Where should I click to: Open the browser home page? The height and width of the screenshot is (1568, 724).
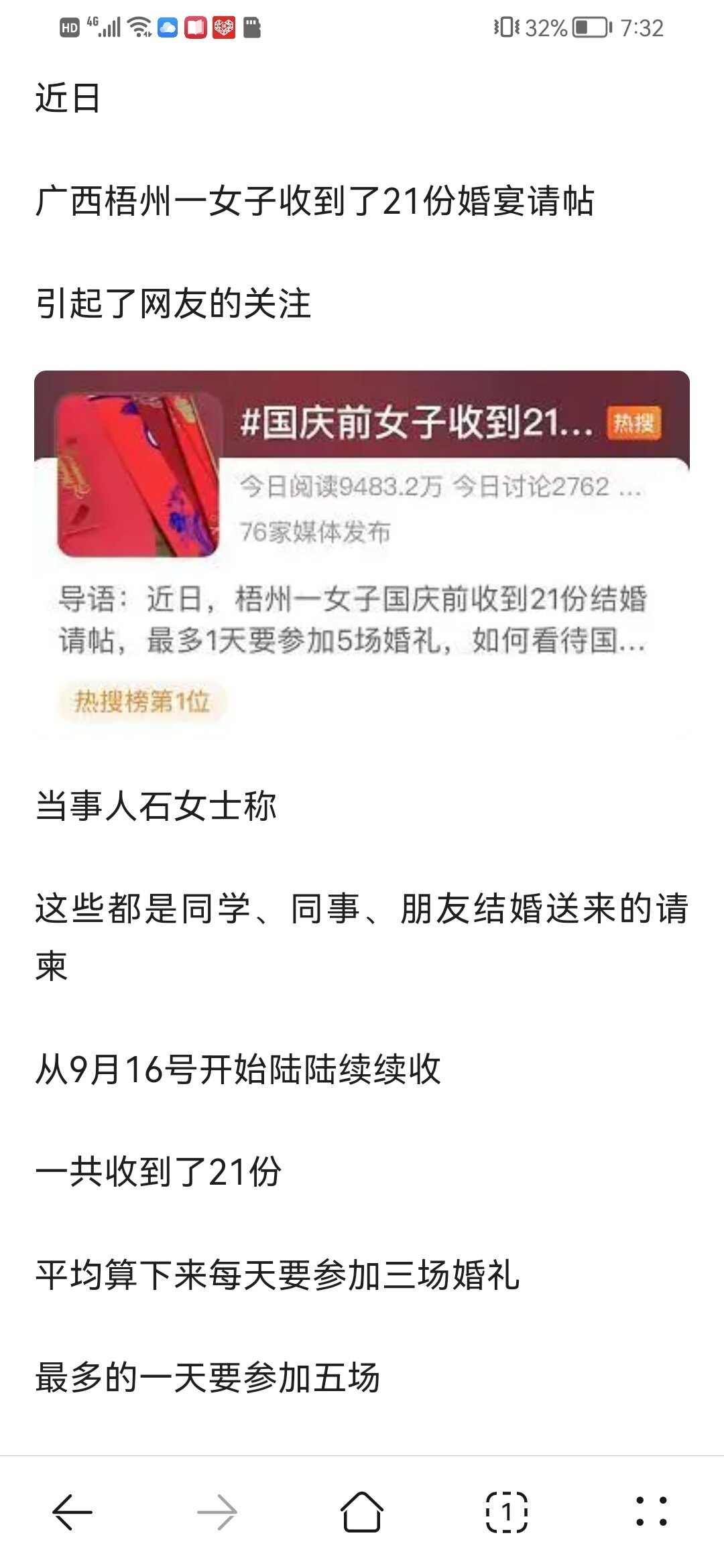pos(362,1512)
